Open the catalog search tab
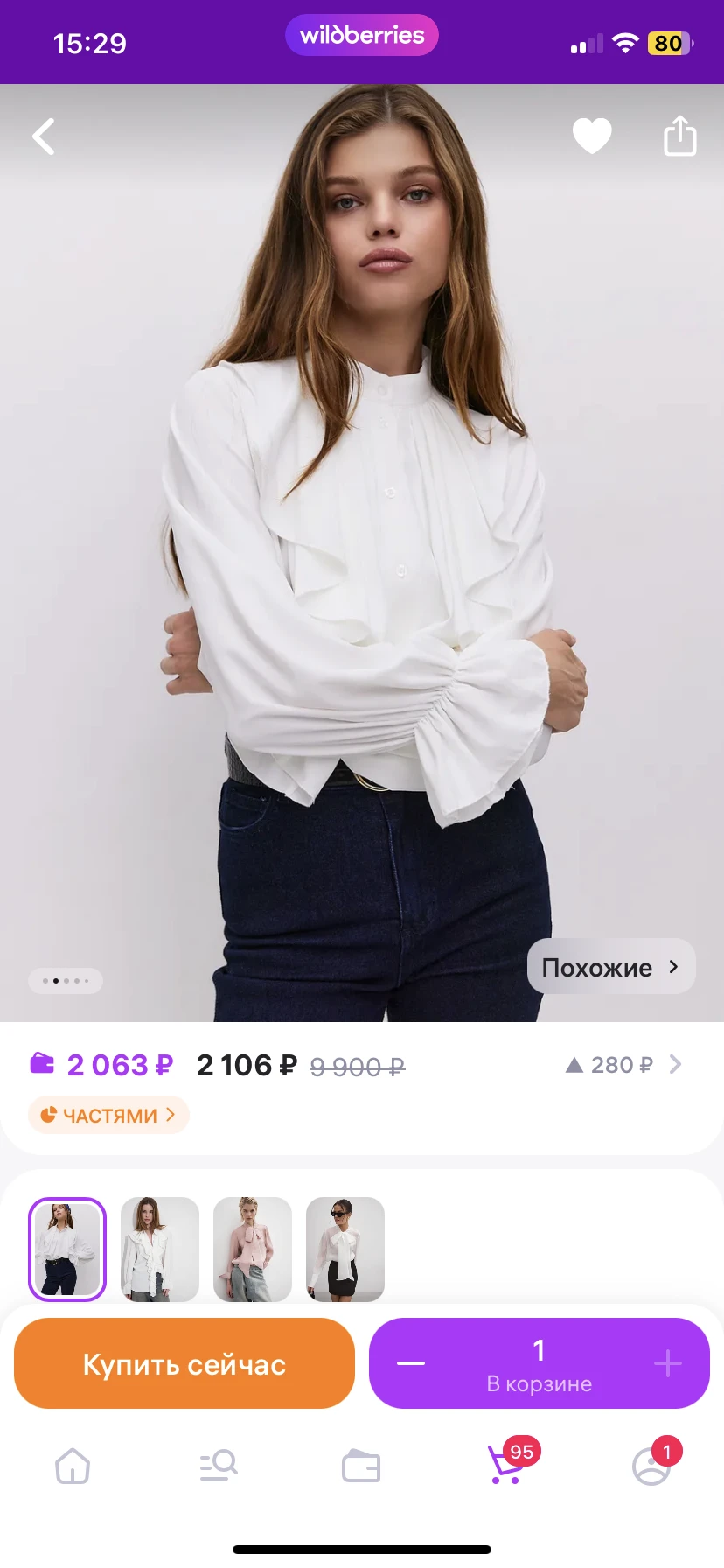 pyautogui.click(x=218, y=1466)
